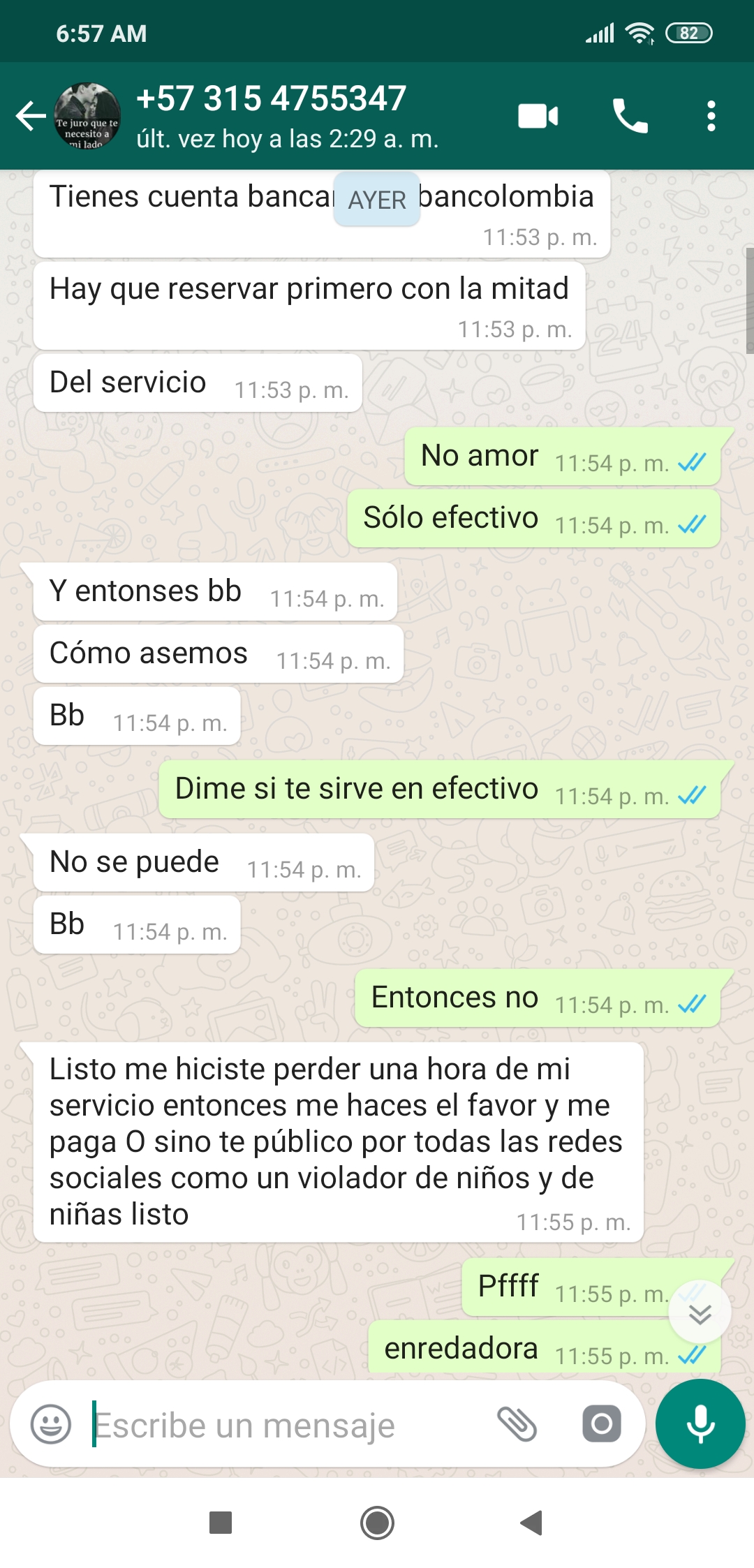The width and height of the screenshot is (754, 1568).
Task: Start a voice call
Action: click(x=630, y=116)
